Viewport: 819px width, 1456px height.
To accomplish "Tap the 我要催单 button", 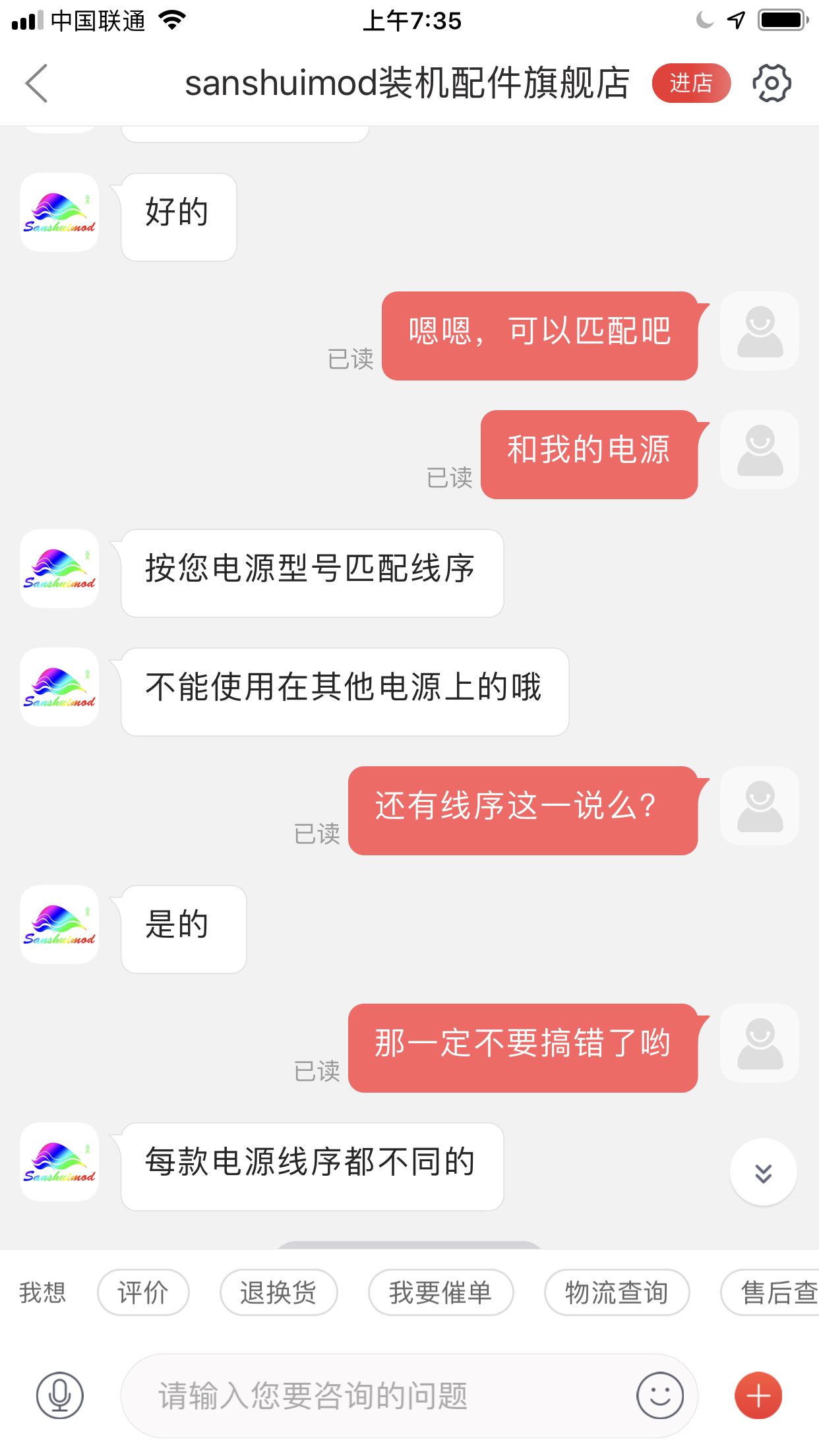I will 440,1292.
